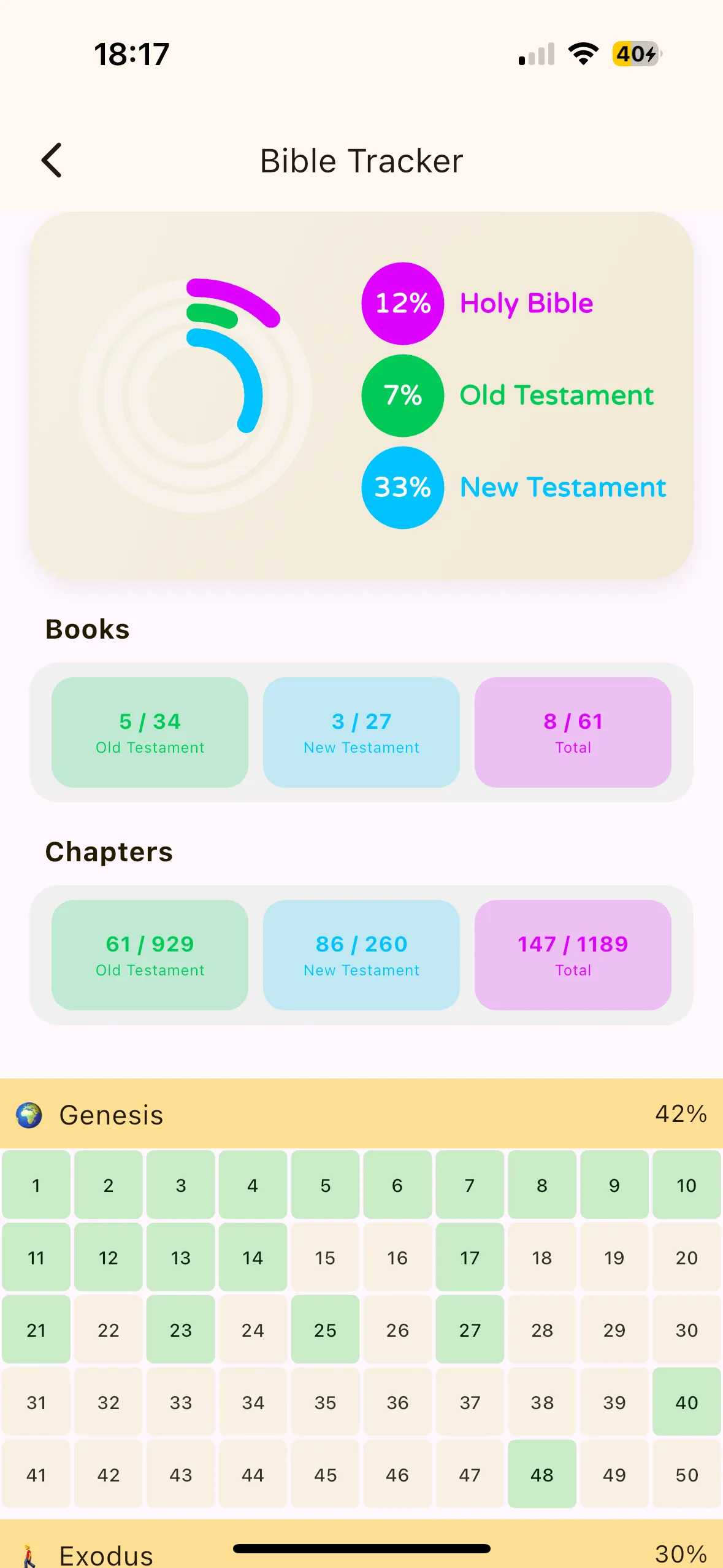Toggle Genesis chapter 48 reading status

pyautogui.click(x=541, y=1474)
